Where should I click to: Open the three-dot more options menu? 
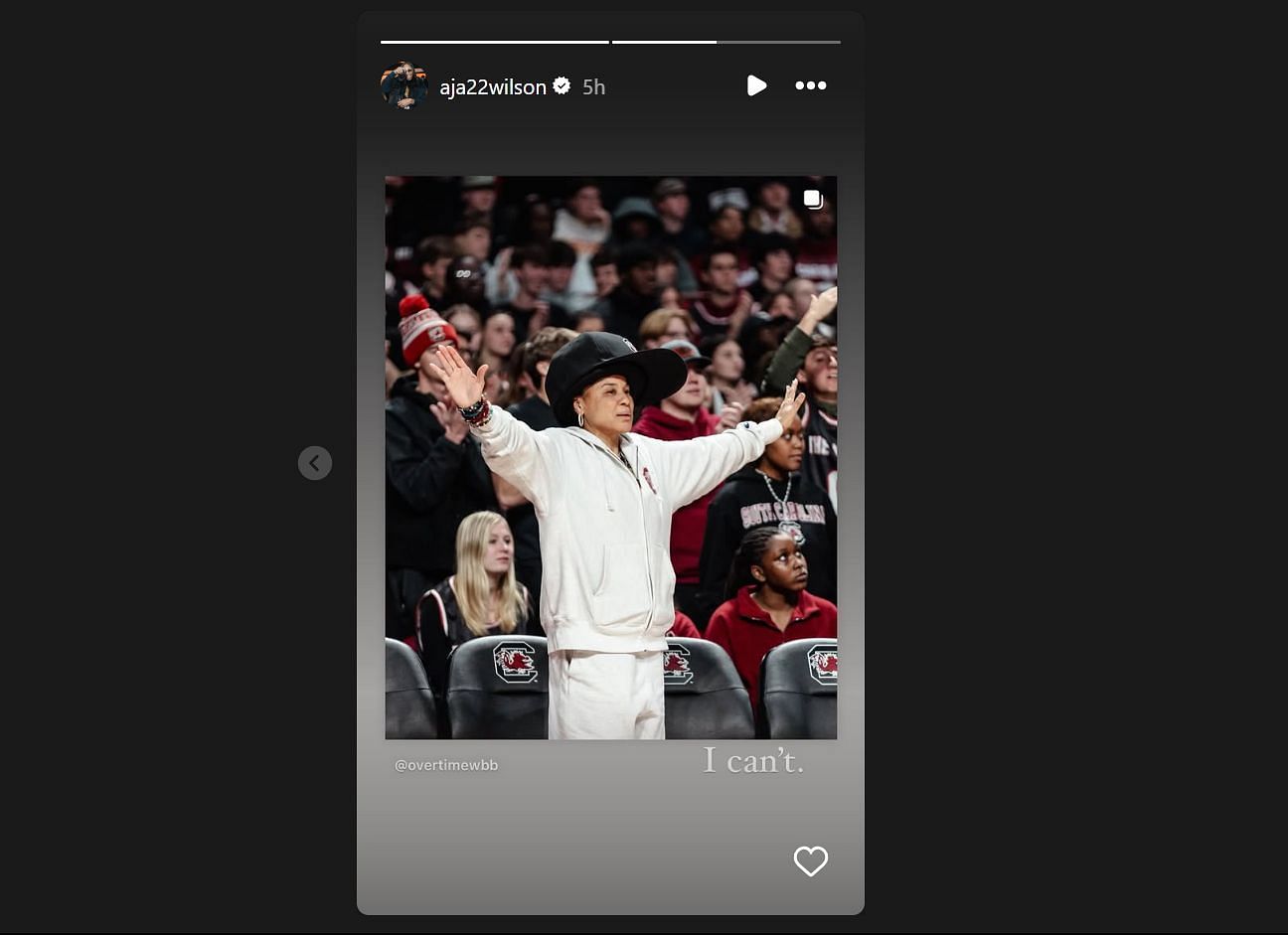(x=811, y=85)
